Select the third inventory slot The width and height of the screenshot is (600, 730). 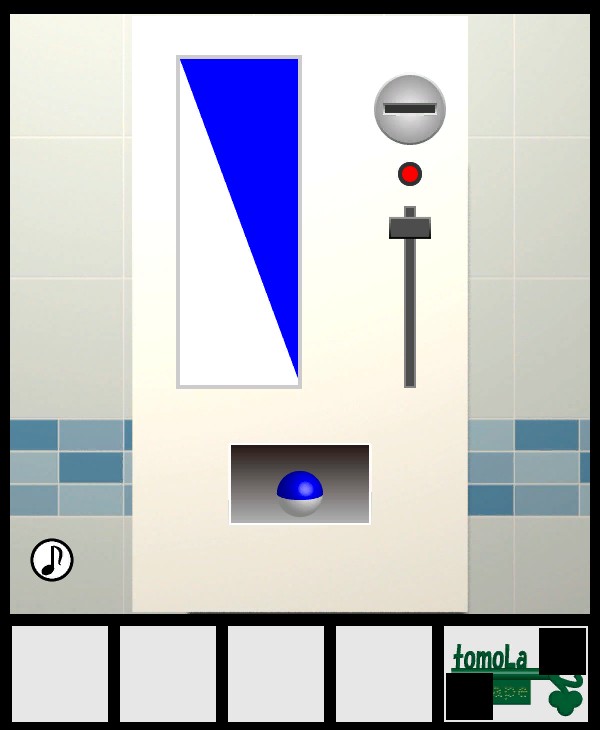(x=276, y=674)
